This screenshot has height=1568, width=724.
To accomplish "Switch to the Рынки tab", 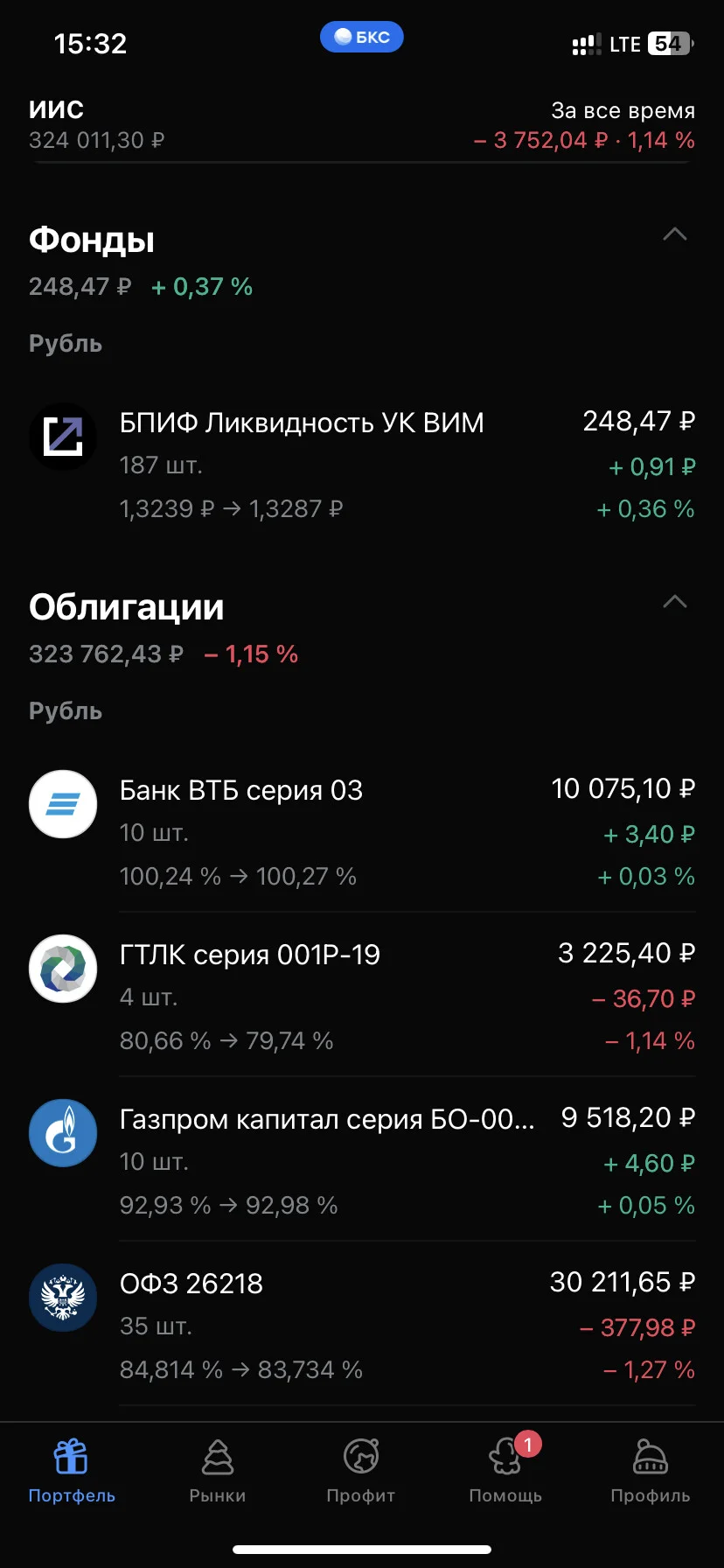I will [x=217, y=1472].
